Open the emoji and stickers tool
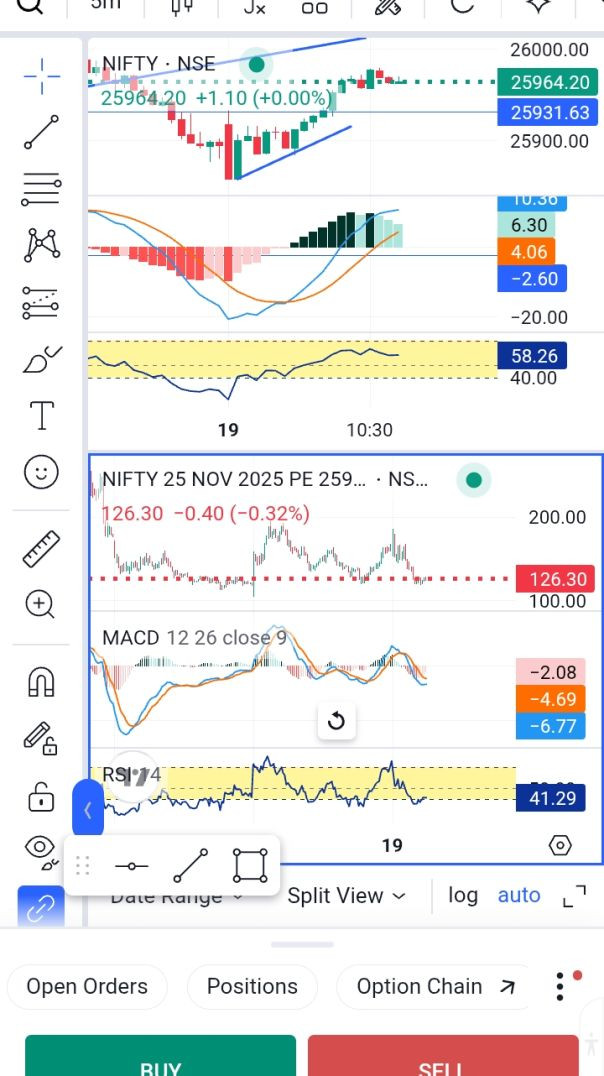Image resolution: width=604 pixels, height=1076 pixels. click(x=41, y=472)
